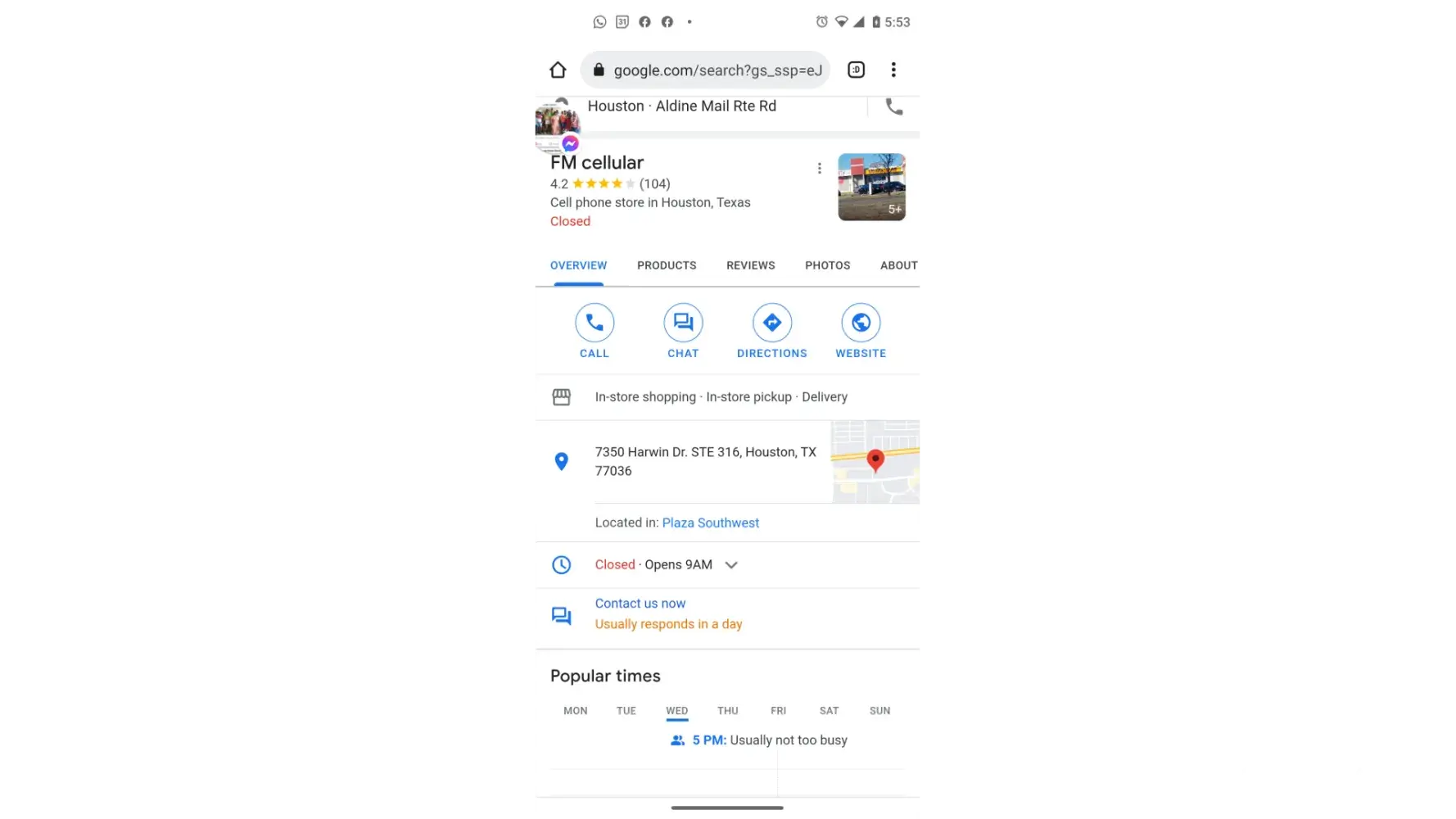Switch to the Photos tab
Screen dimensions: 1456x819
[827, 265]
